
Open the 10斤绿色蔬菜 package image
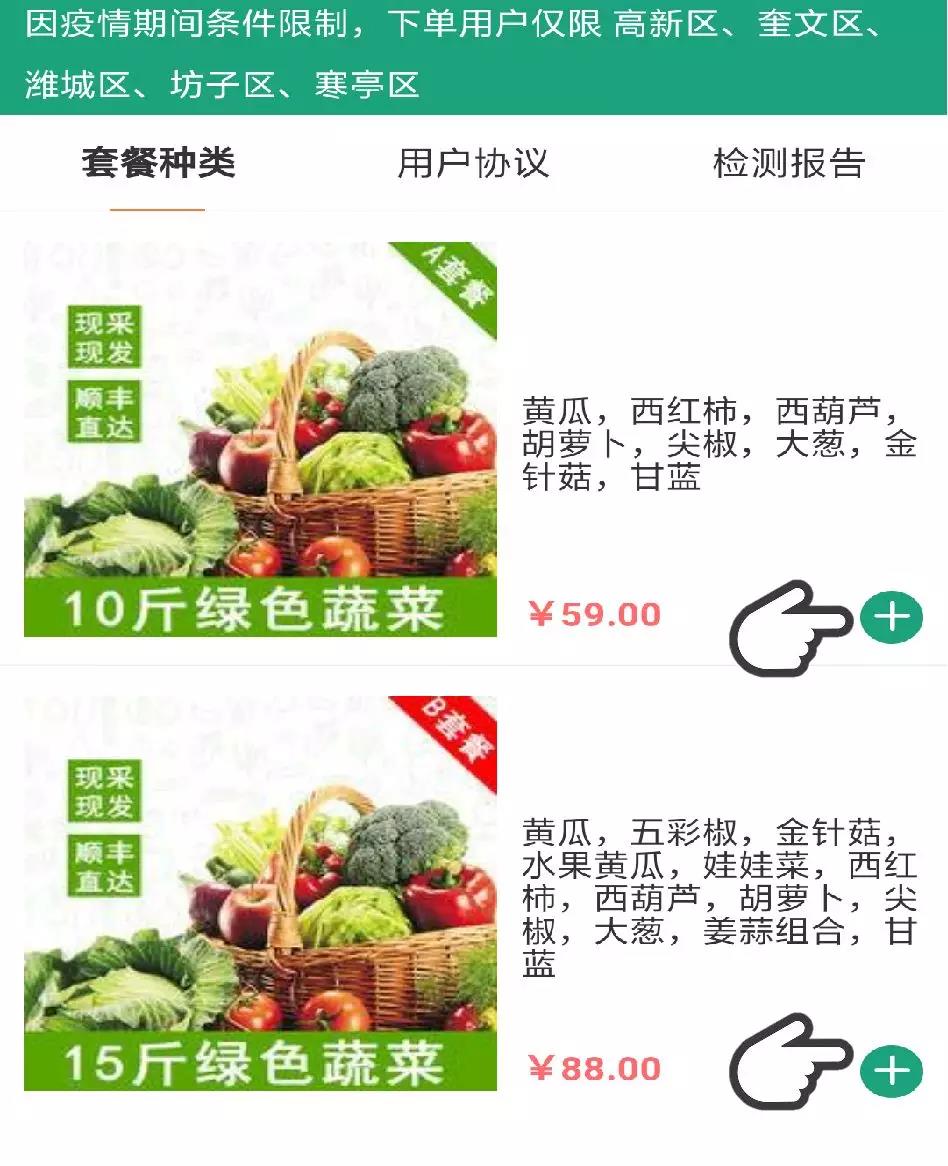pyautogui.click(x=260, y=439)
